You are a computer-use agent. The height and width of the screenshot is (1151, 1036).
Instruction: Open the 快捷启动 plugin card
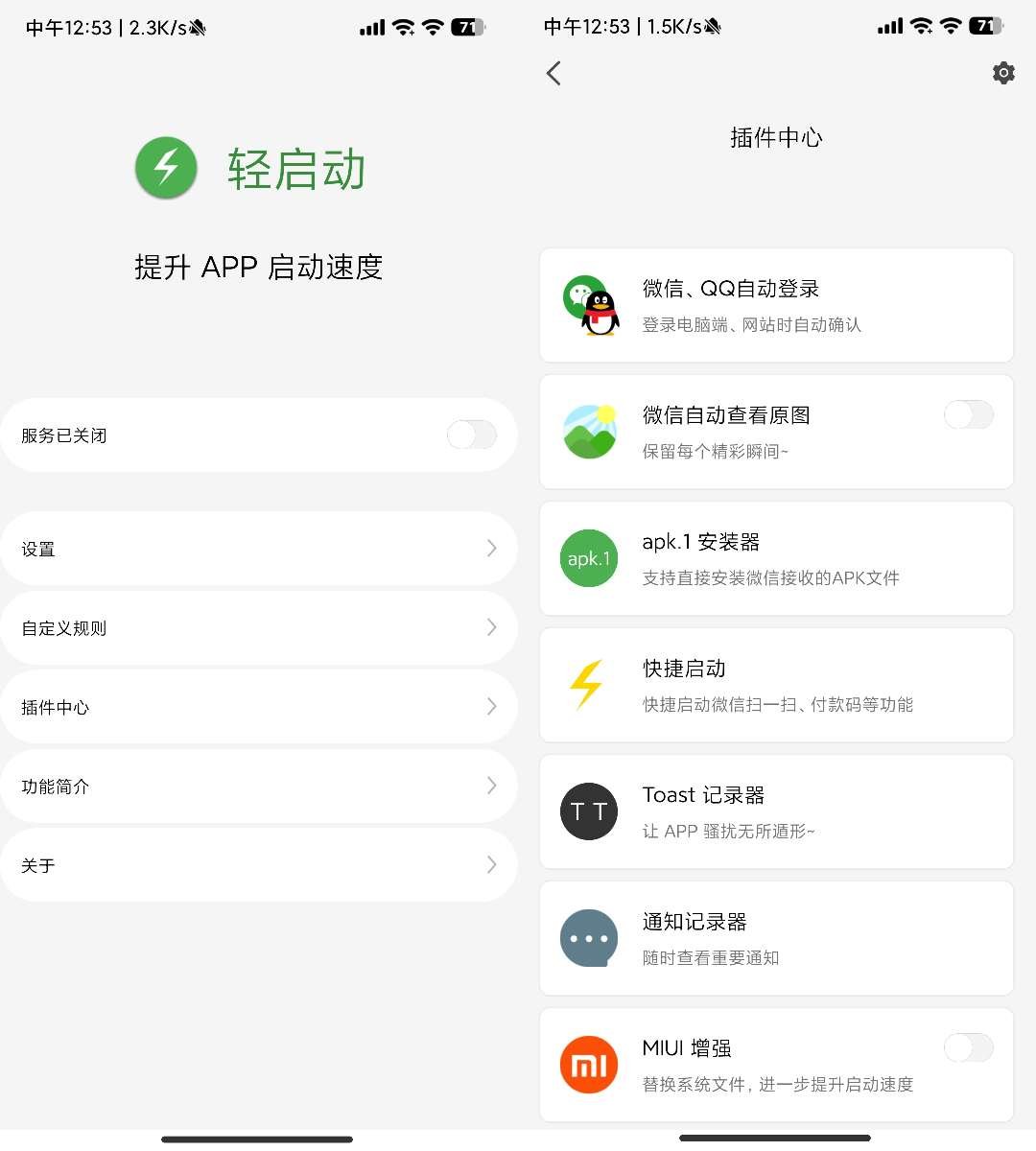776,685
